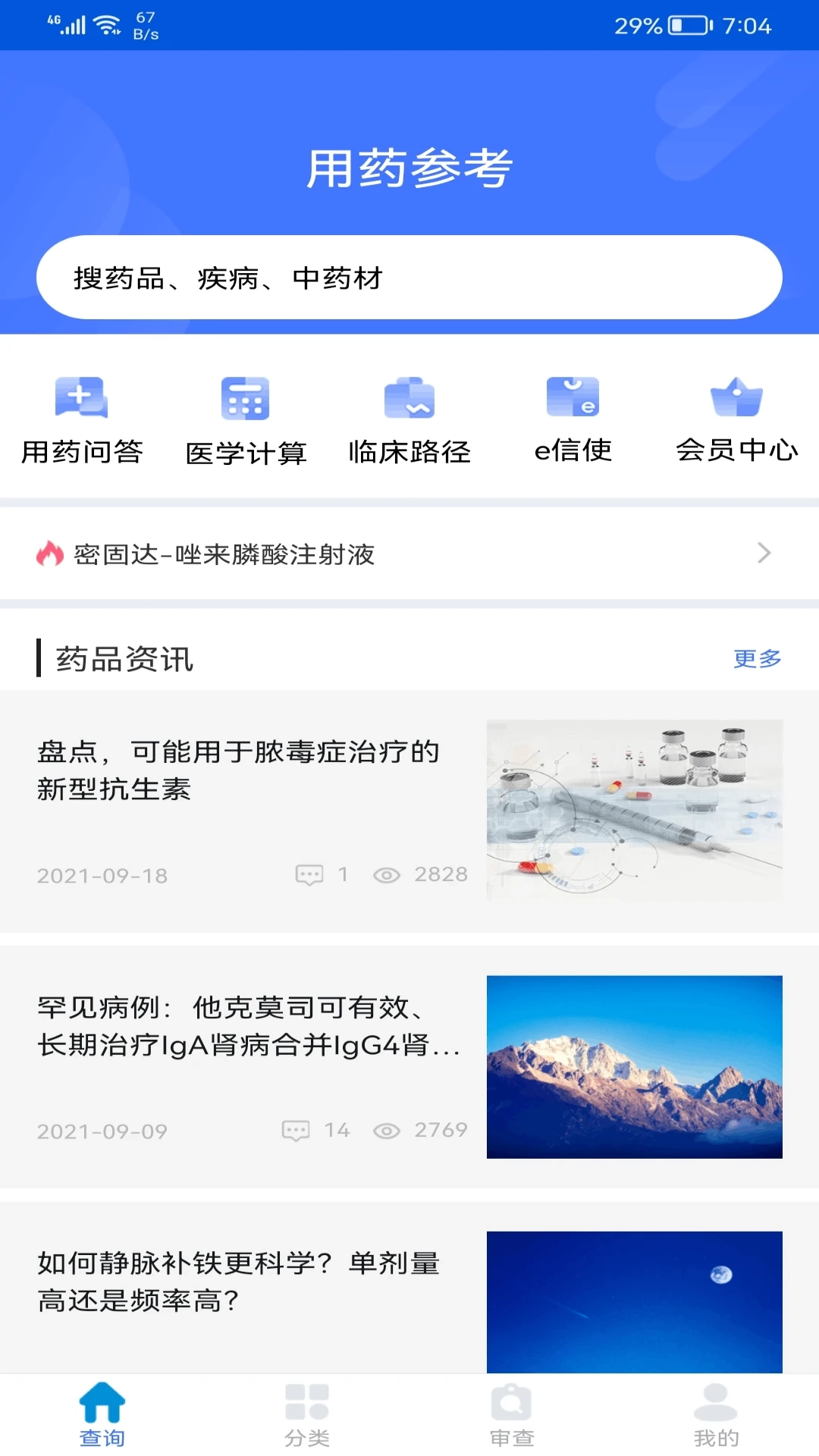
Task: Click the chevron arrow on the banner row
Action: (764, 554)
